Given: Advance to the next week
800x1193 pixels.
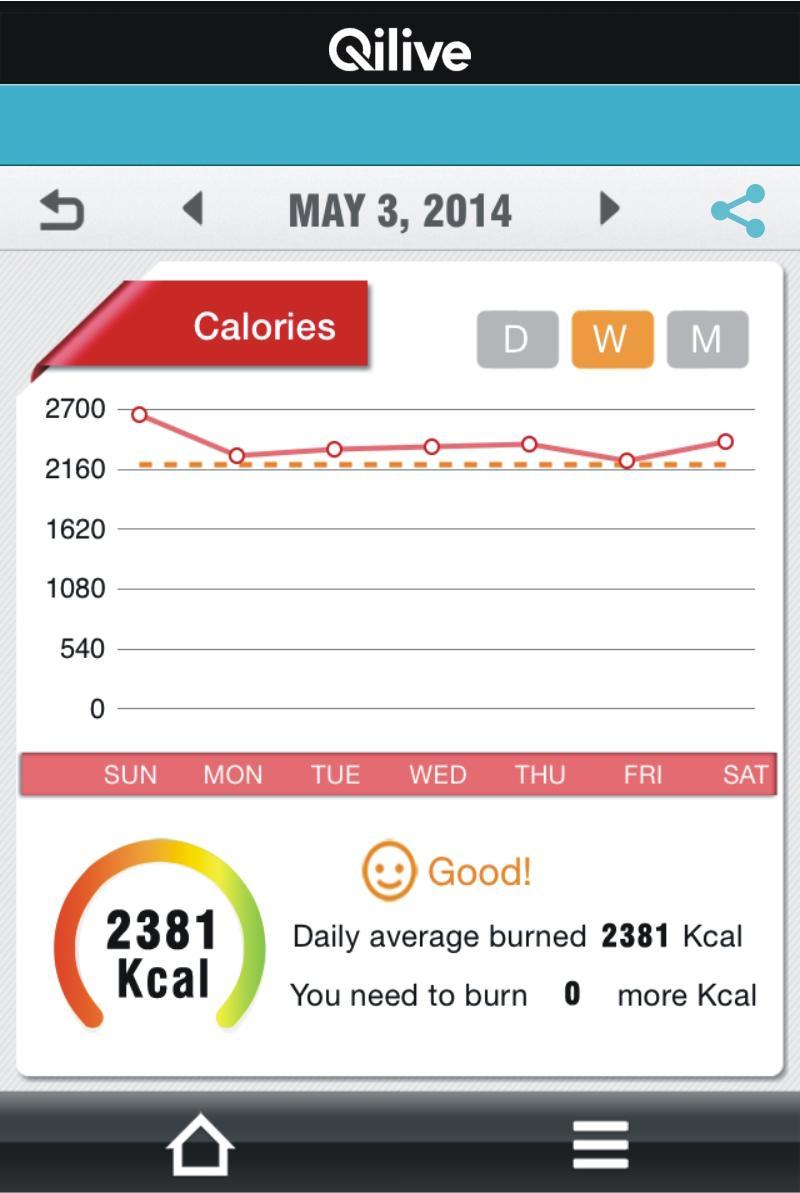Looking at the screenshot, I should pos(611,209).
